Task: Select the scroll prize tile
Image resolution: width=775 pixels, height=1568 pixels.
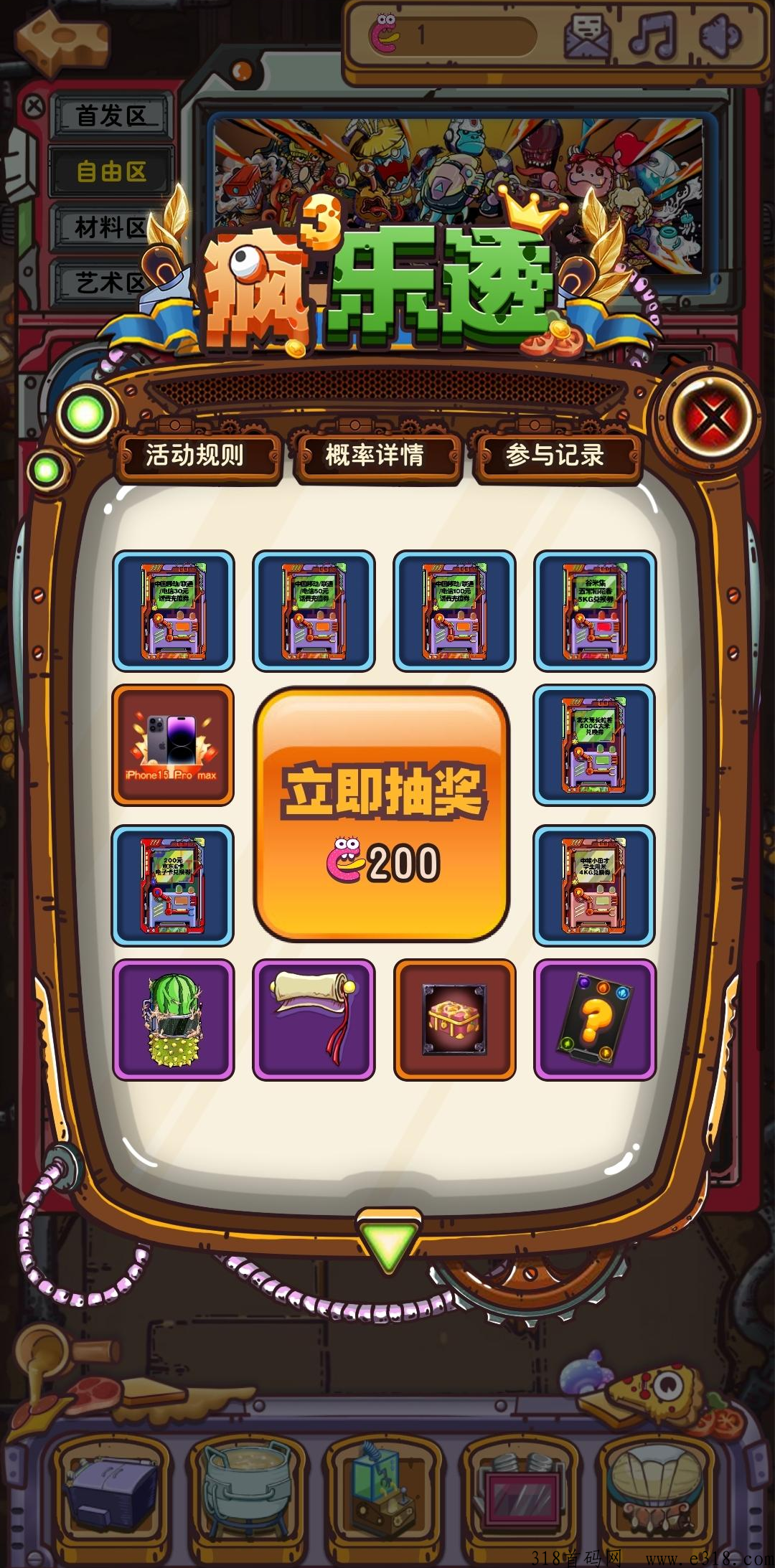Action: click(314, 1019)
